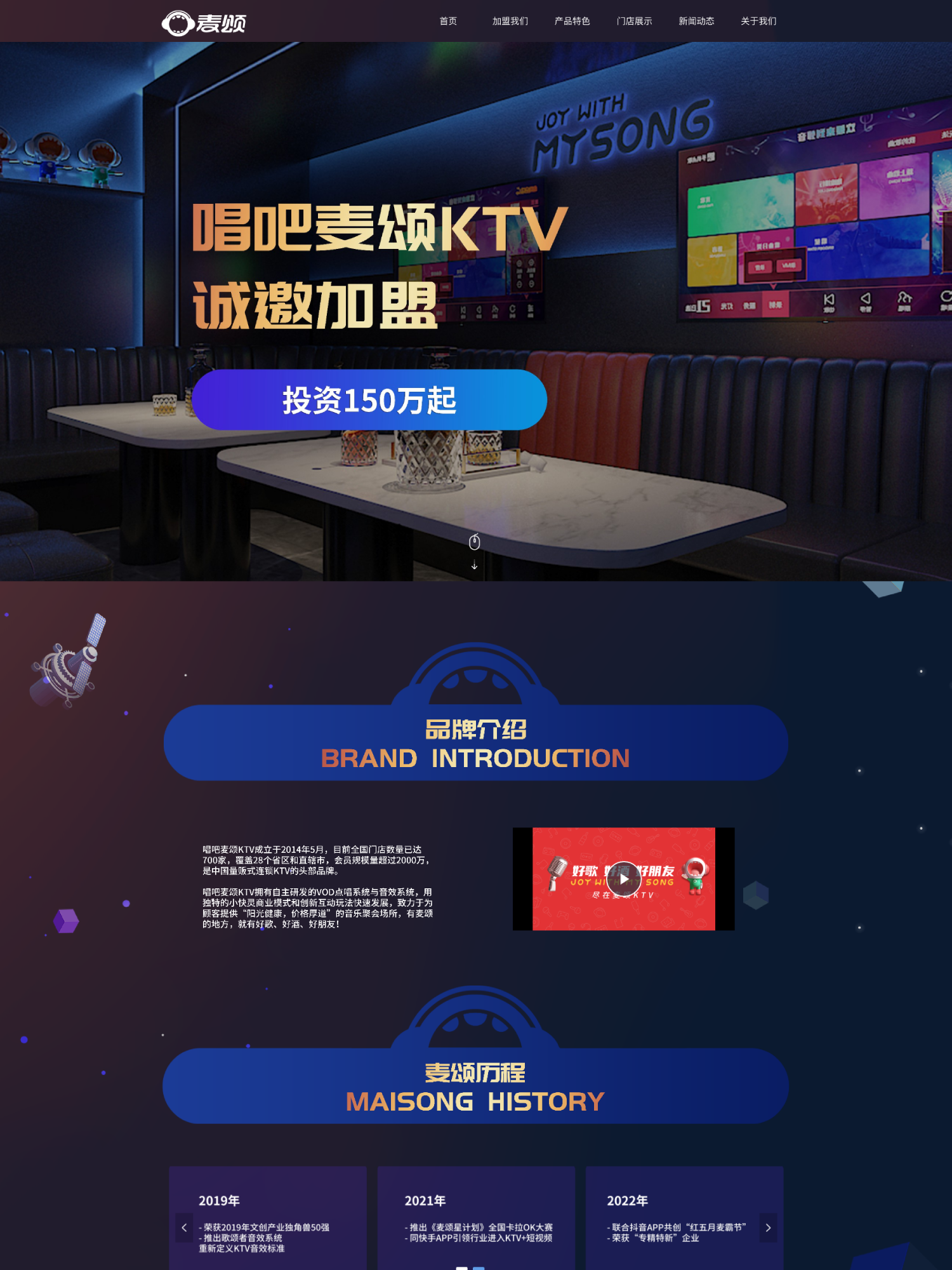
Task: Tap 投资150万起 button
Action: coord(369,400)
